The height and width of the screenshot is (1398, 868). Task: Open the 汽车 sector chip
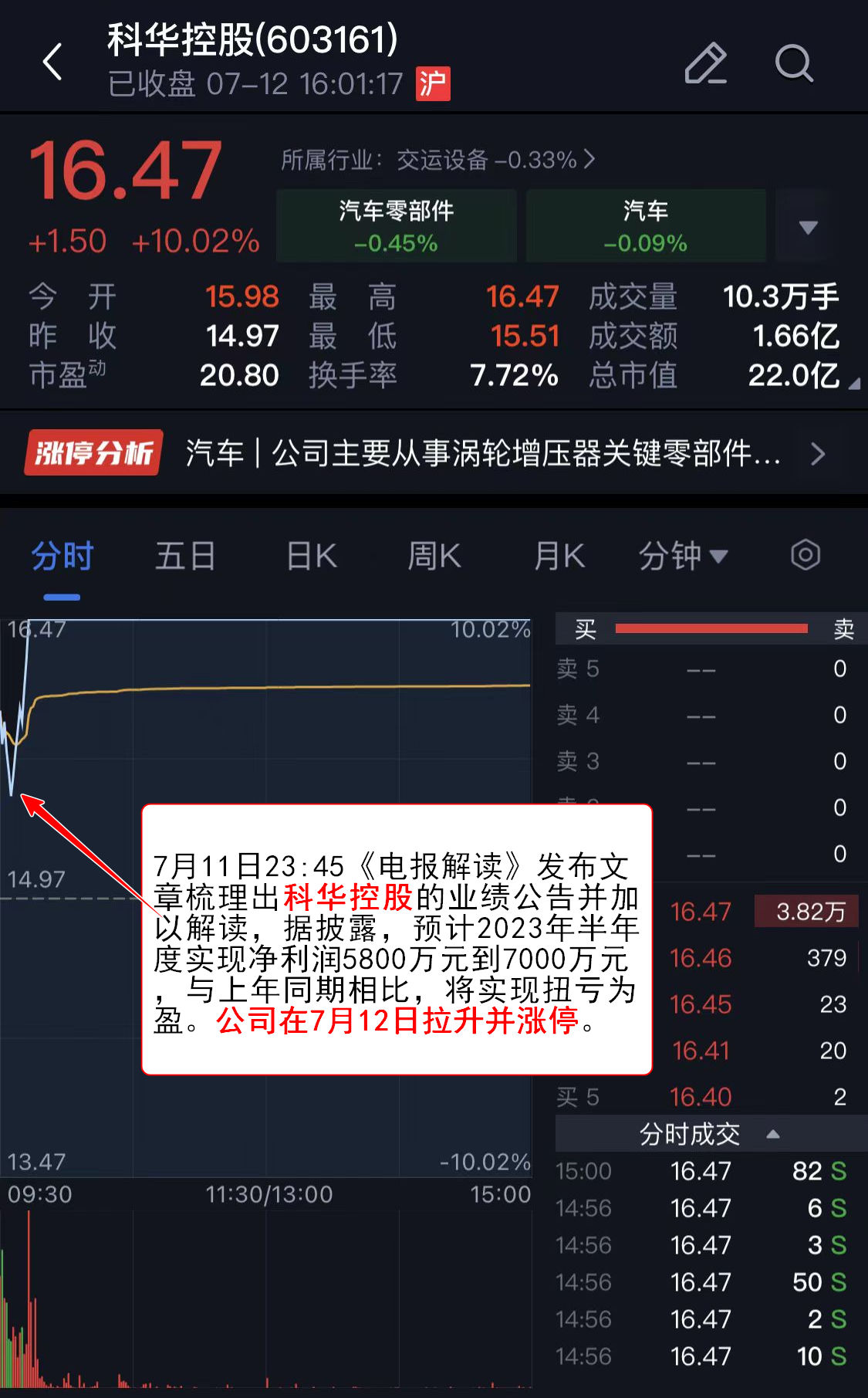tap(645, 225)
